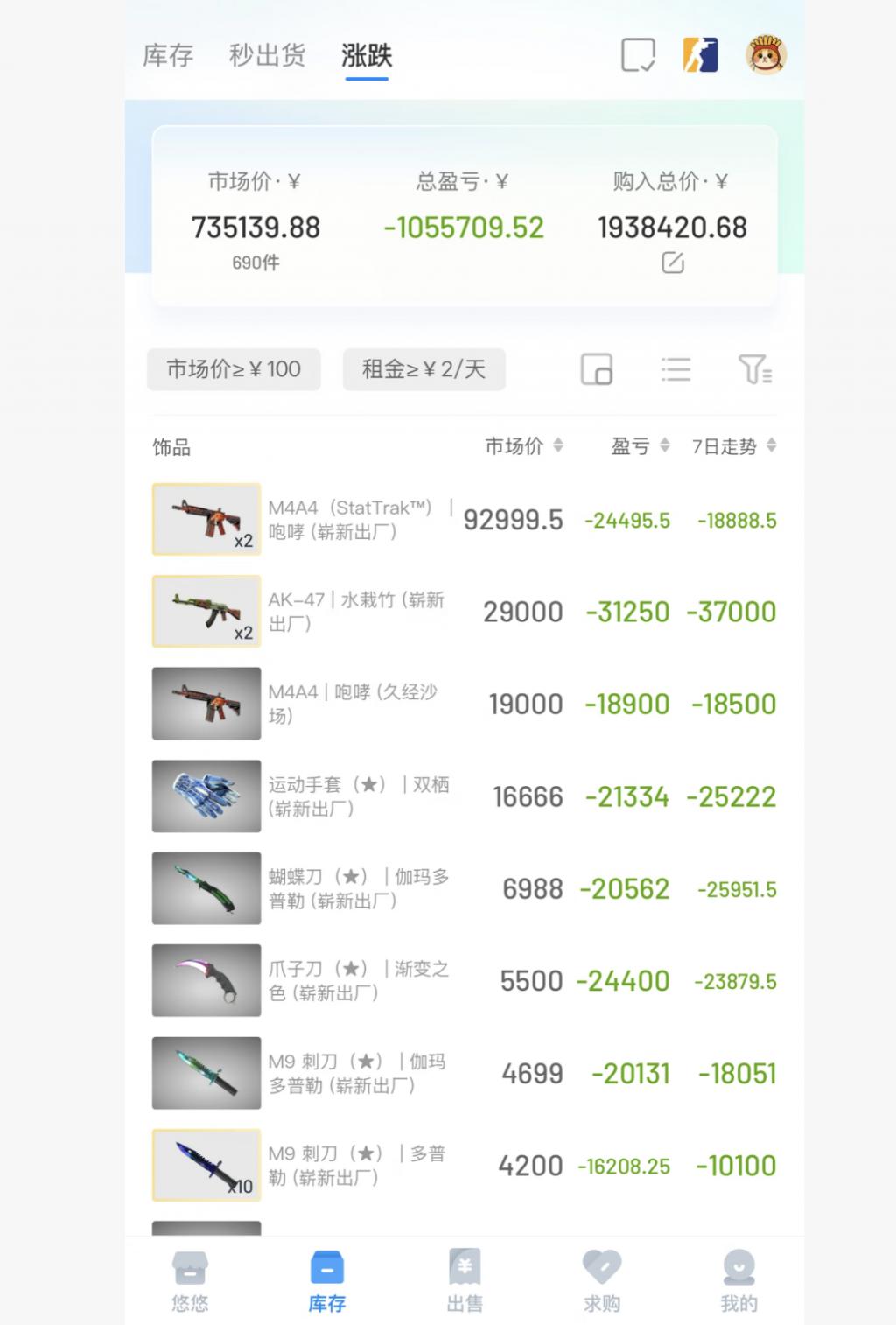Viewport: 896px width, 1325px height.
Task: Toggle the 市场价≥¥100 filter chip
Action: point(233,369)
